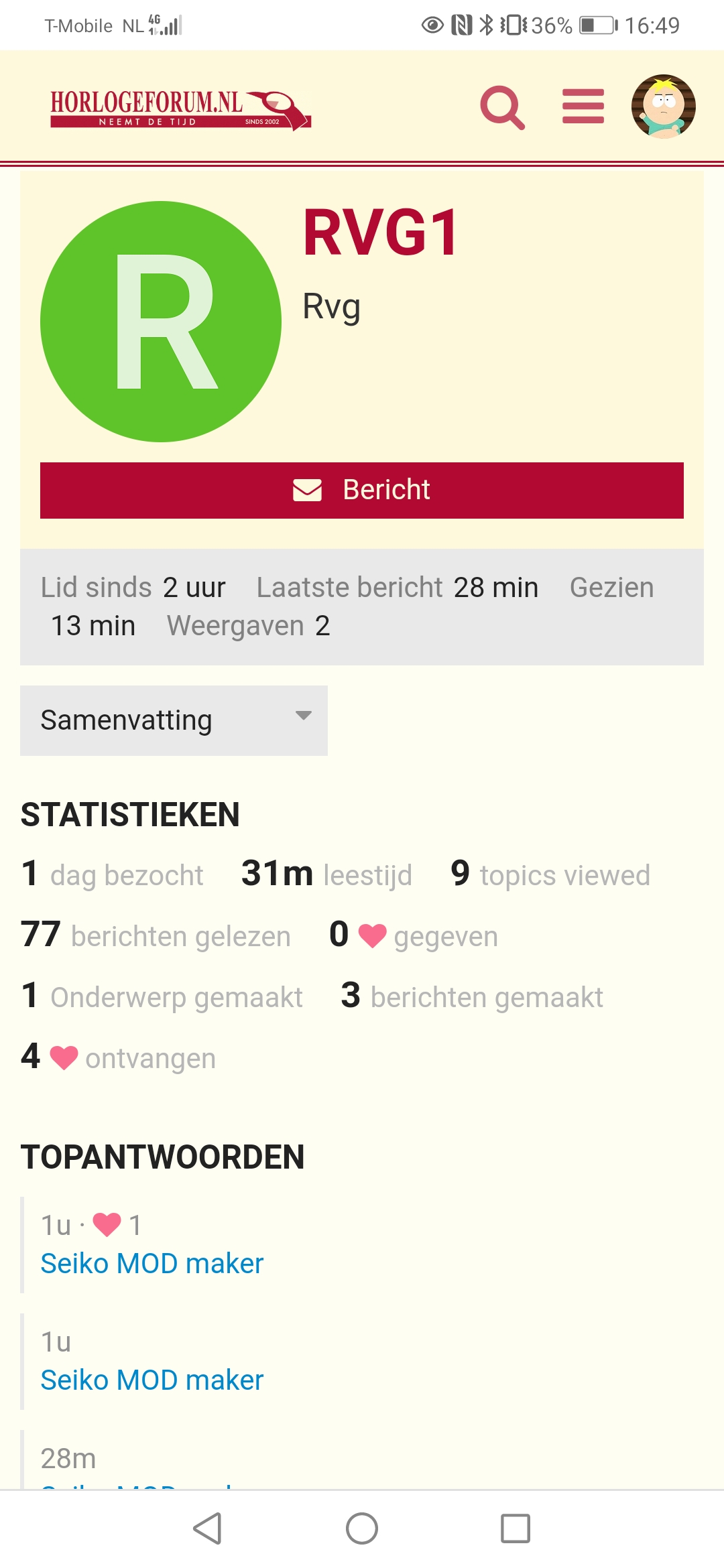This screenshot has height=1568, width=724.
Task: Open the search magnifier icon
Action: coord(502,107)
